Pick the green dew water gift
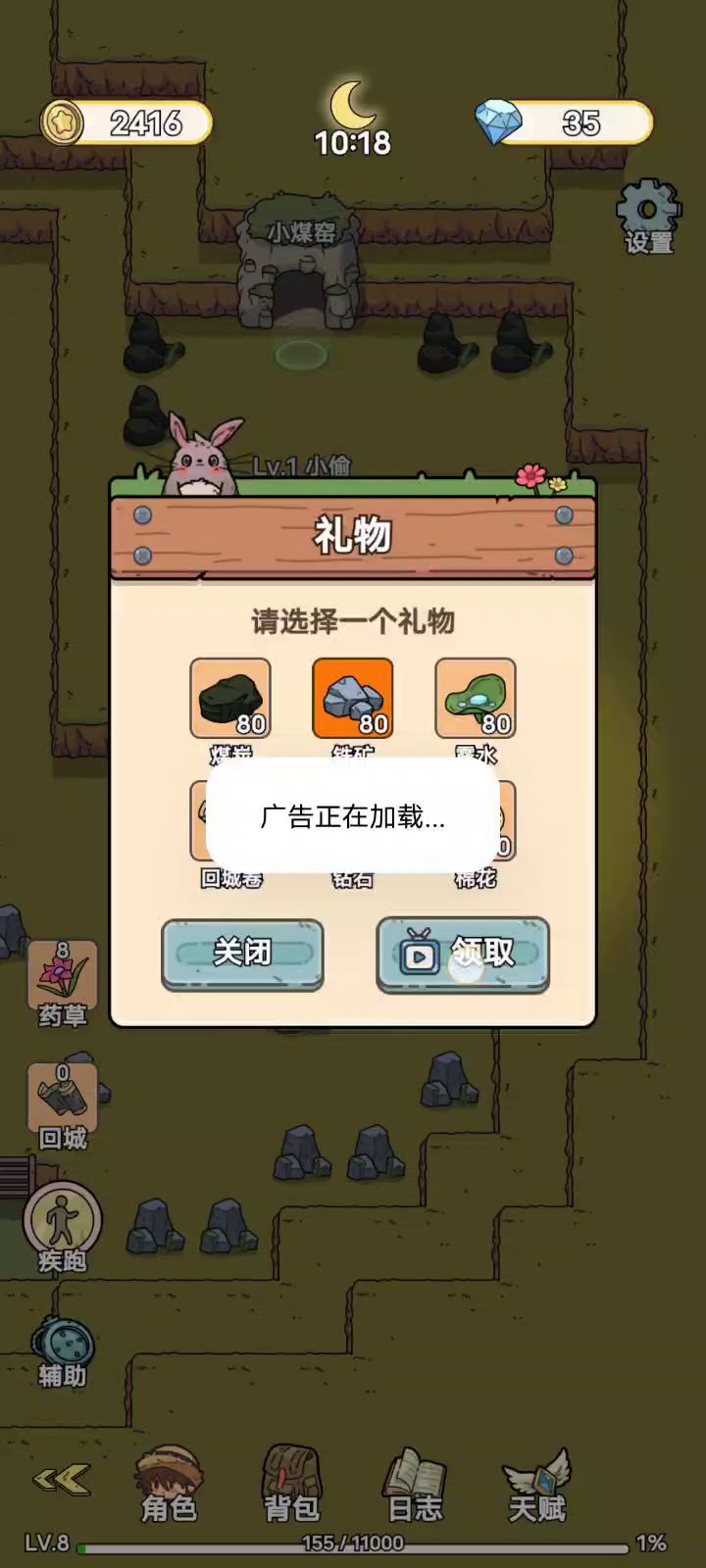Screen dimensions: 706x1568 [476, 699]
